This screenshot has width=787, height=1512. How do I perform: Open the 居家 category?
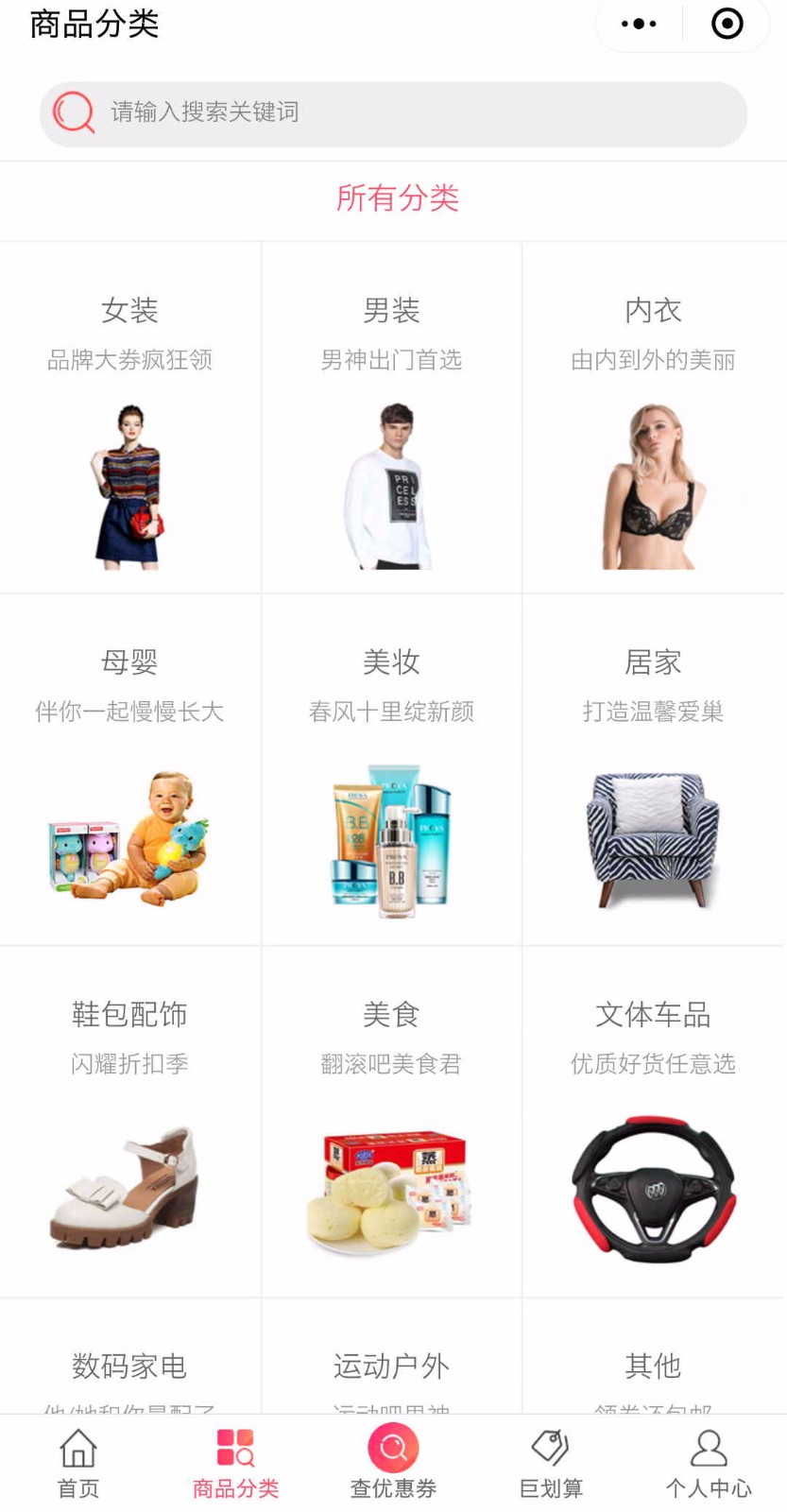tap(654, 770)
